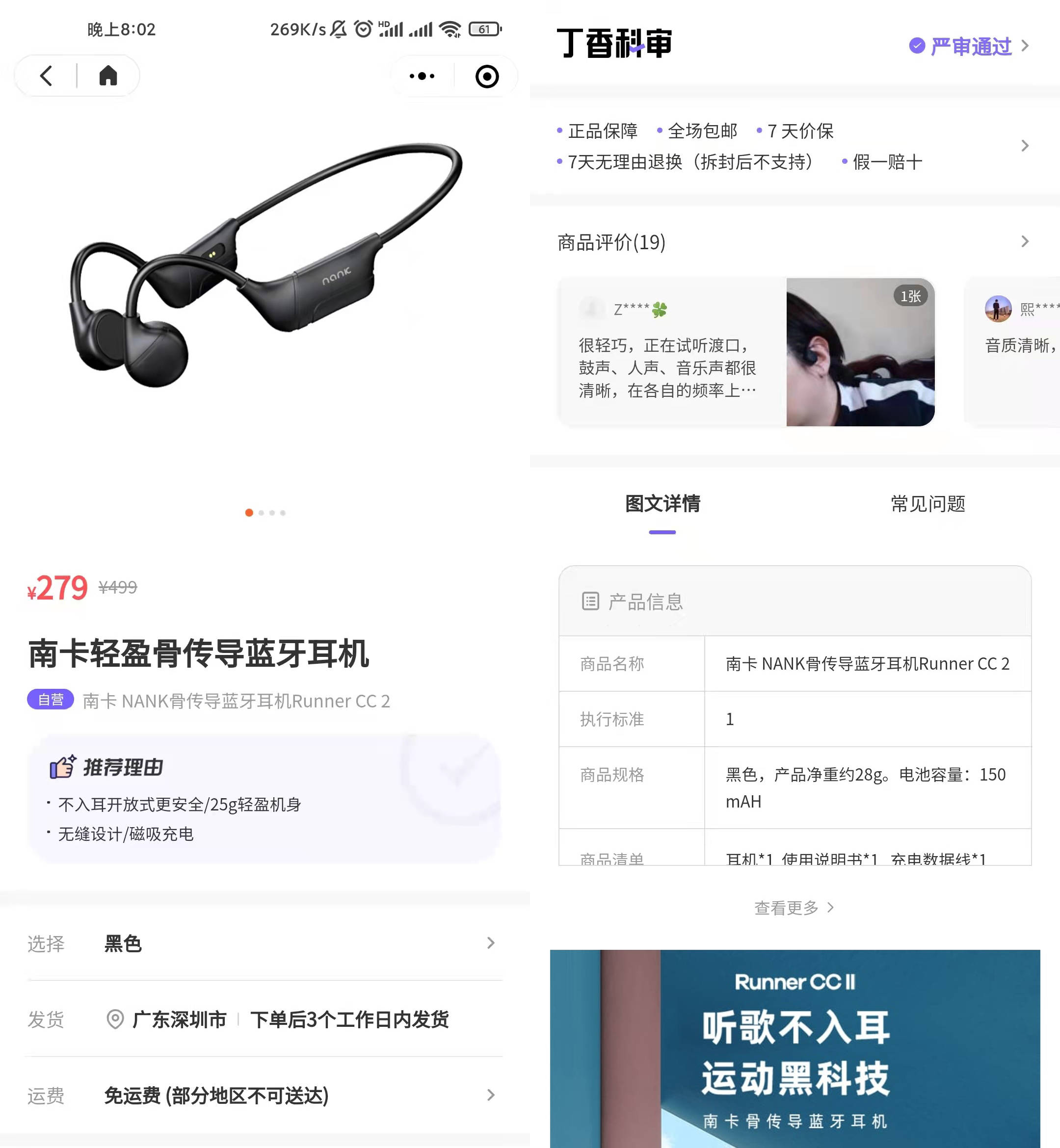Tap the earphone product image carousel
Image resolution: width=1060 pixels, height=1148 pixels.
point(264,275)
